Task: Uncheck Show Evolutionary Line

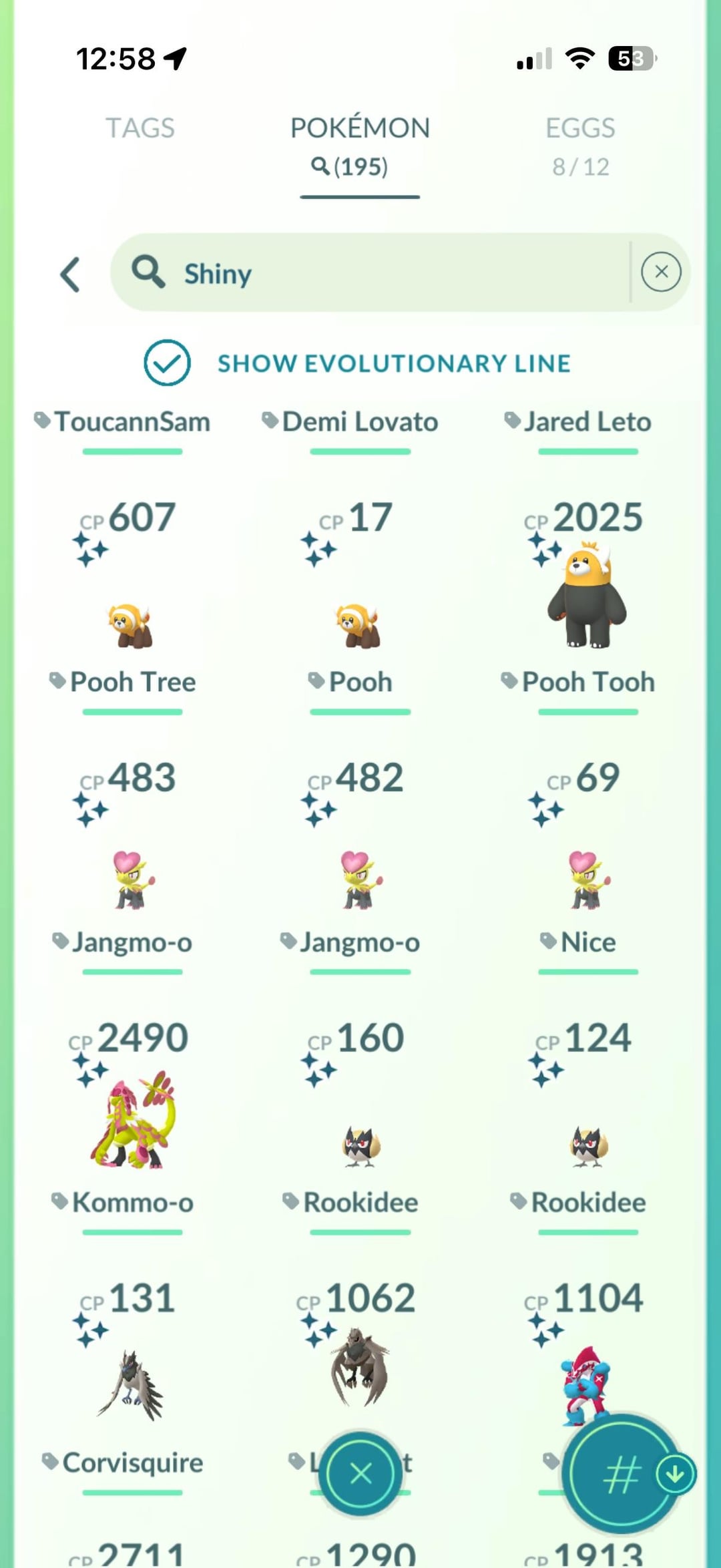Action: coord(167,363)
